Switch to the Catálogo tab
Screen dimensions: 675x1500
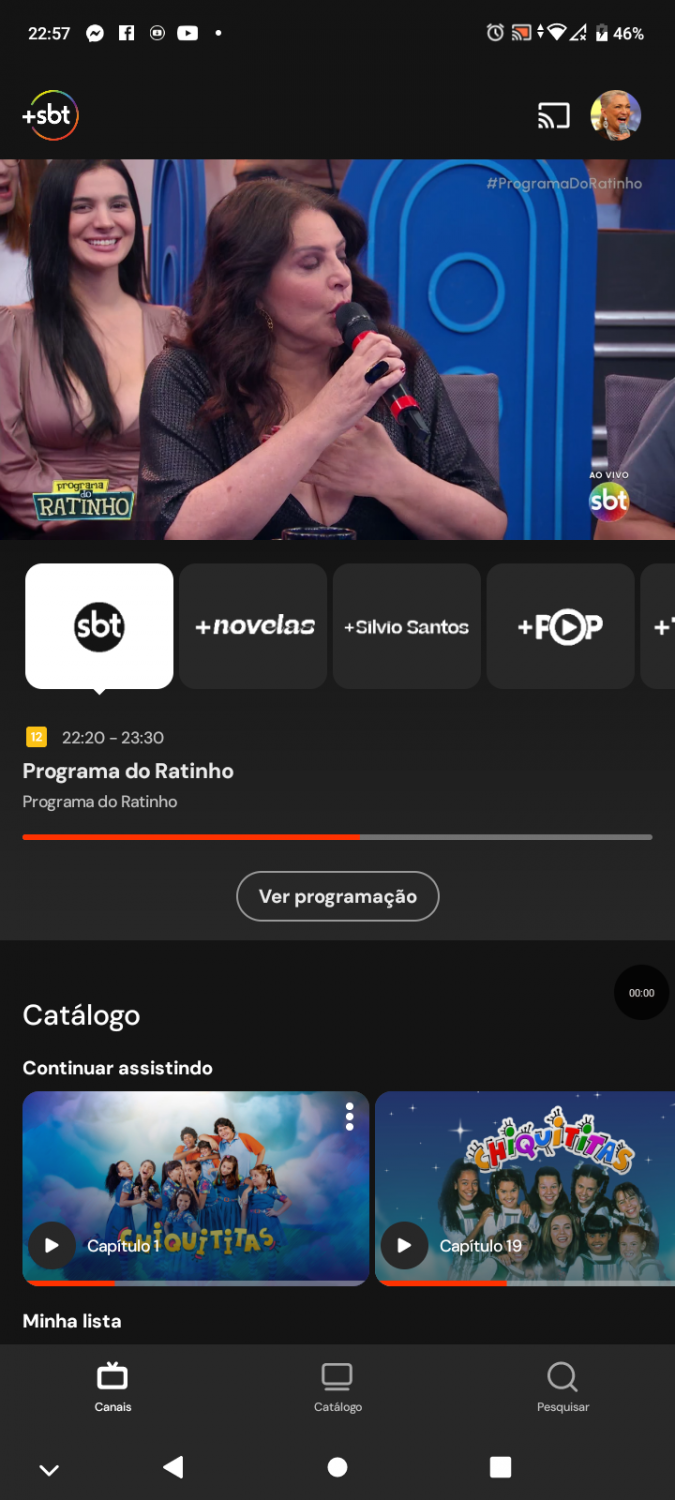click(x=337, y=1387)
